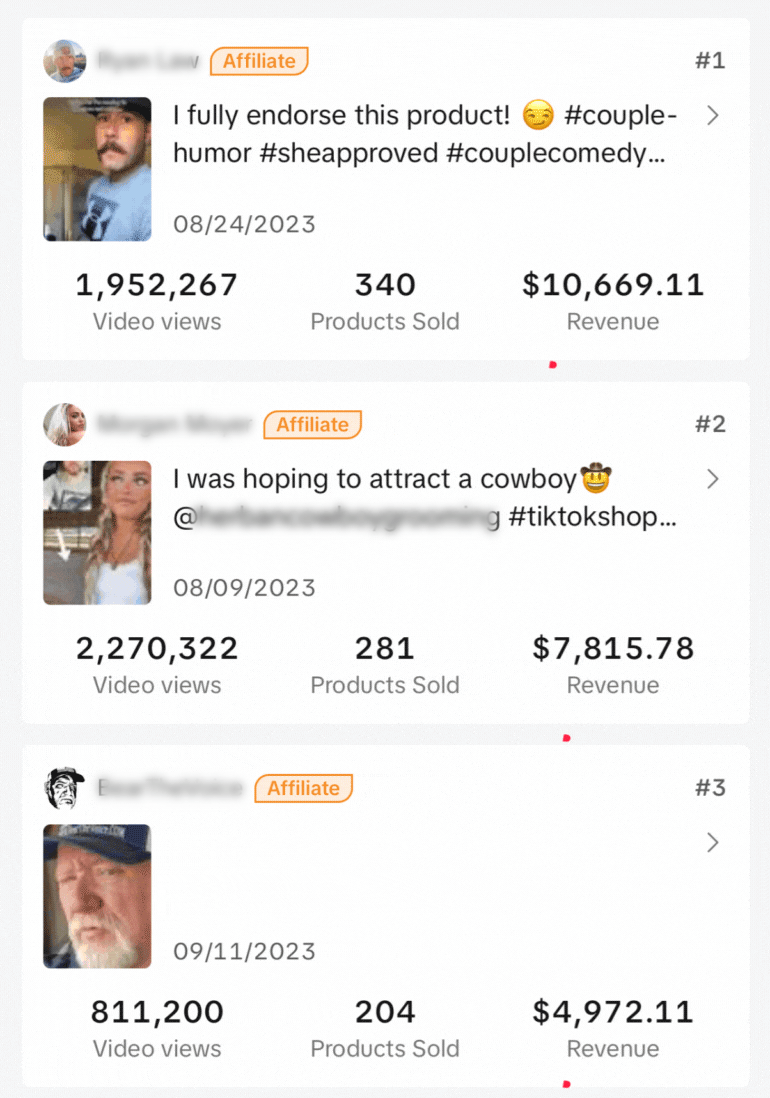Open the chevron beside the cowboy video caption
Screen dimensions: 770x1098
[713, 479]
